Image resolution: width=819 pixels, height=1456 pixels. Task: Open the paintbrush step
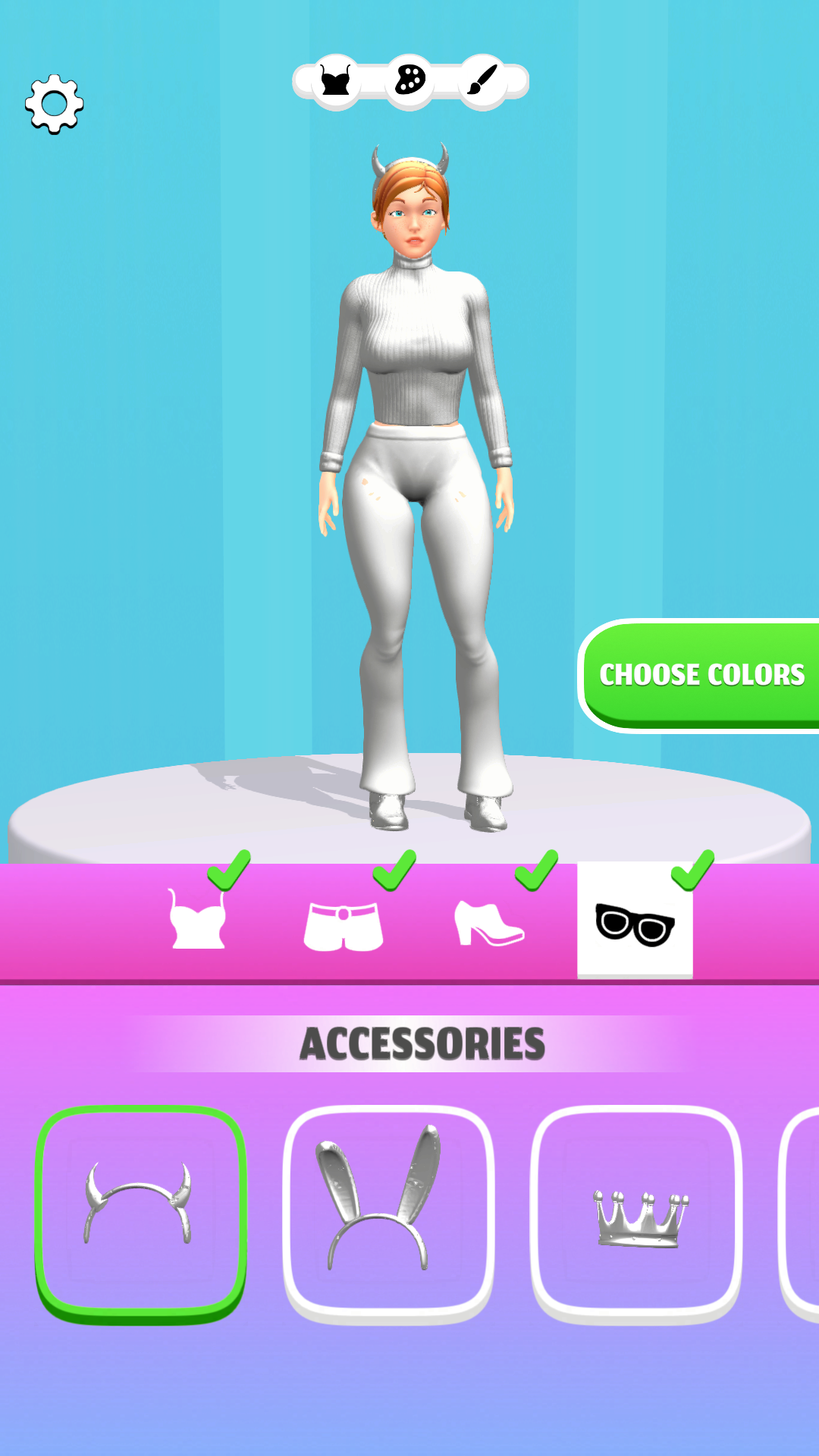[482, 80]
